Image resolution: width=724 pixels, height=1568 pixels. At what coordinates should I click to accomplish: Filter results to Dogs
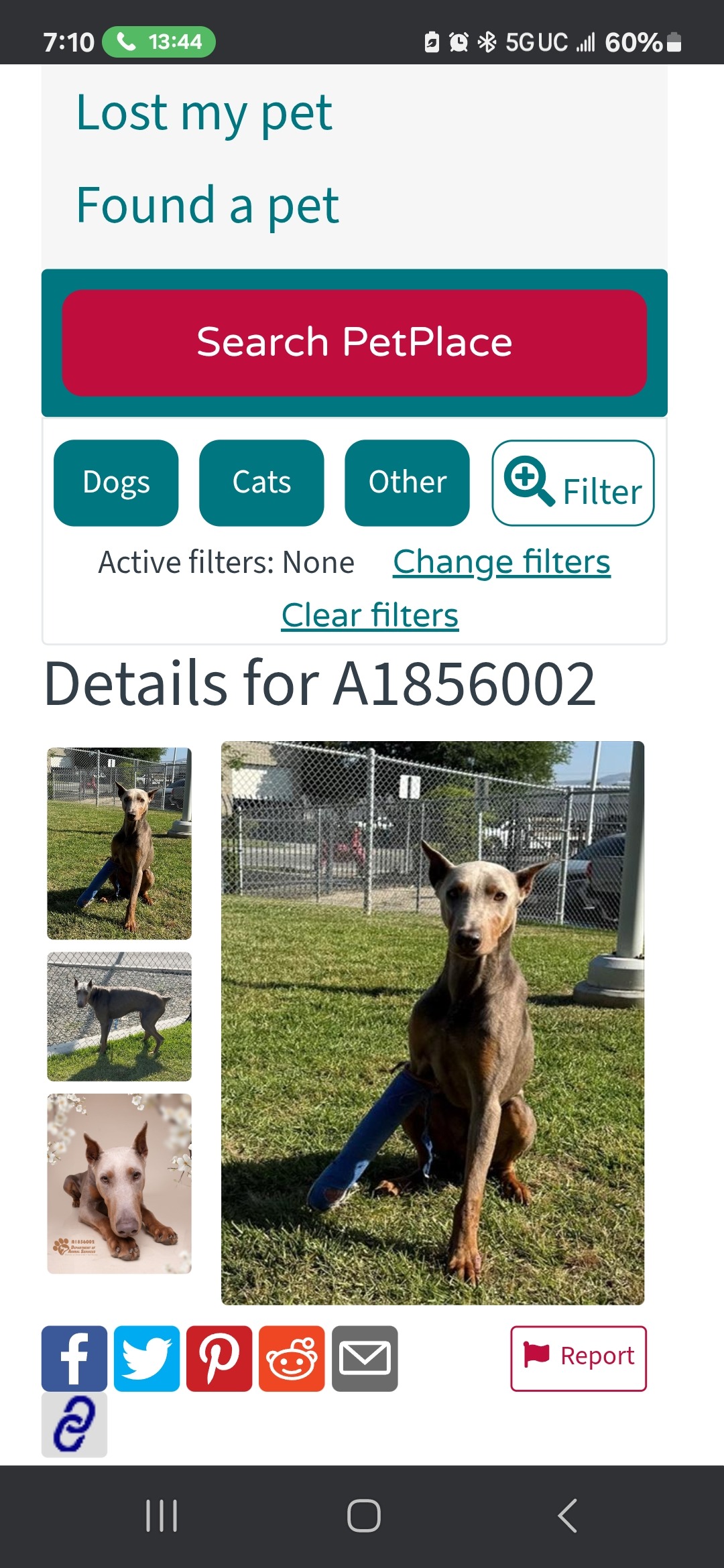[116, 482]
